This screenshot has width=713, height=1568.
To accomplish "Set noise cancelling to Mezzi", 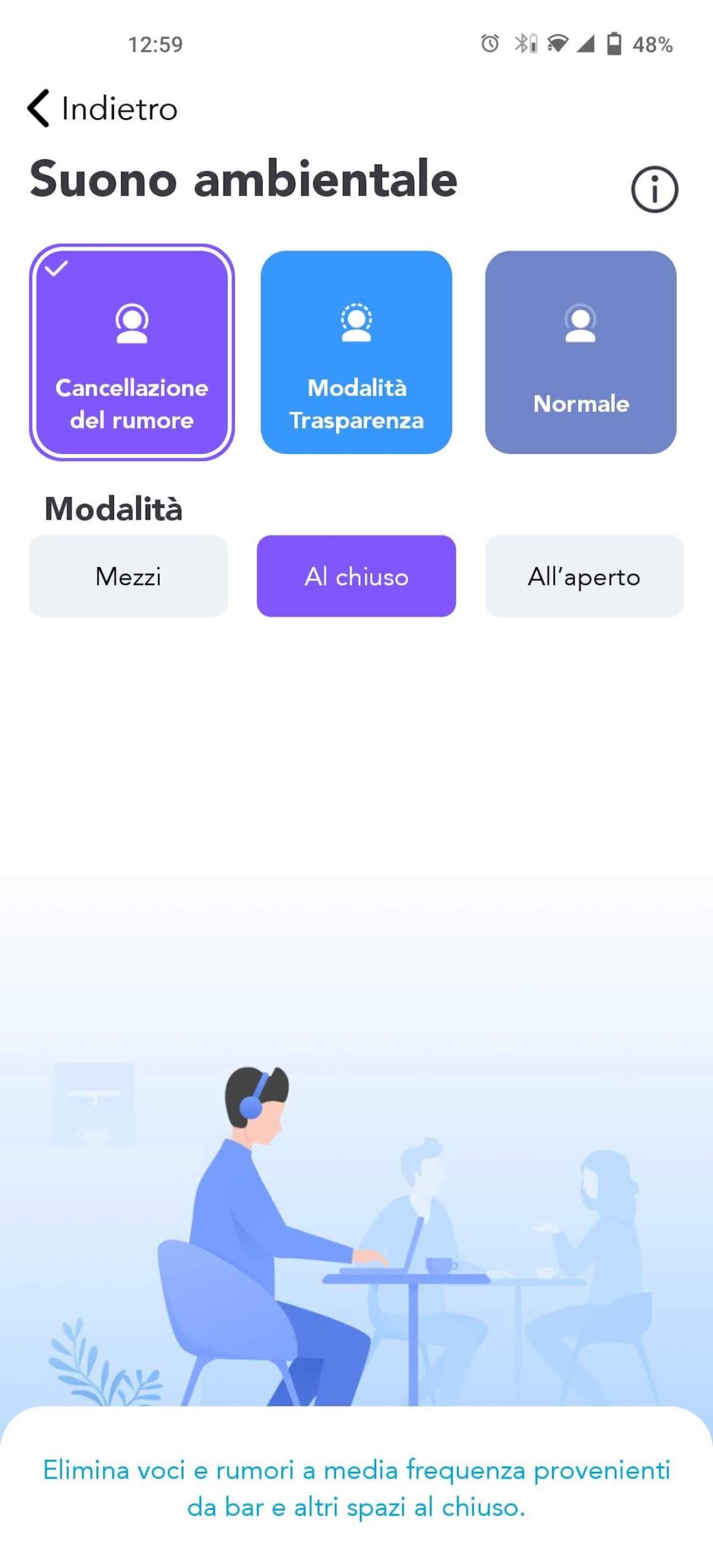I will coord(128,576).
